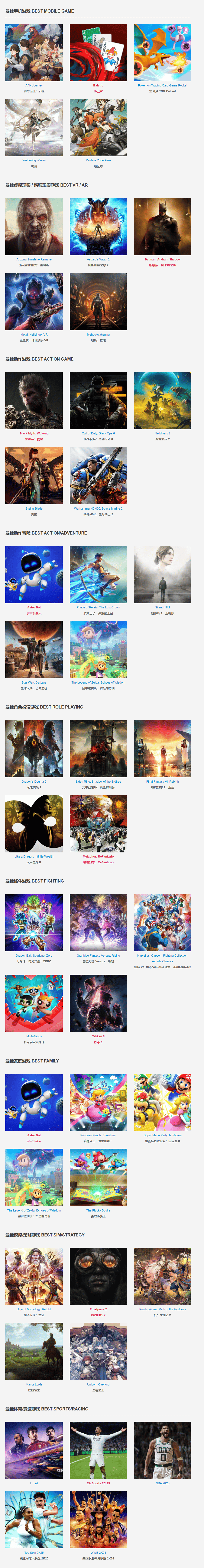Image resolution: width=204 pixels, height=1568 pixels.
Task: Open the Stellar Blade link
Action: [x=34, y=508]
